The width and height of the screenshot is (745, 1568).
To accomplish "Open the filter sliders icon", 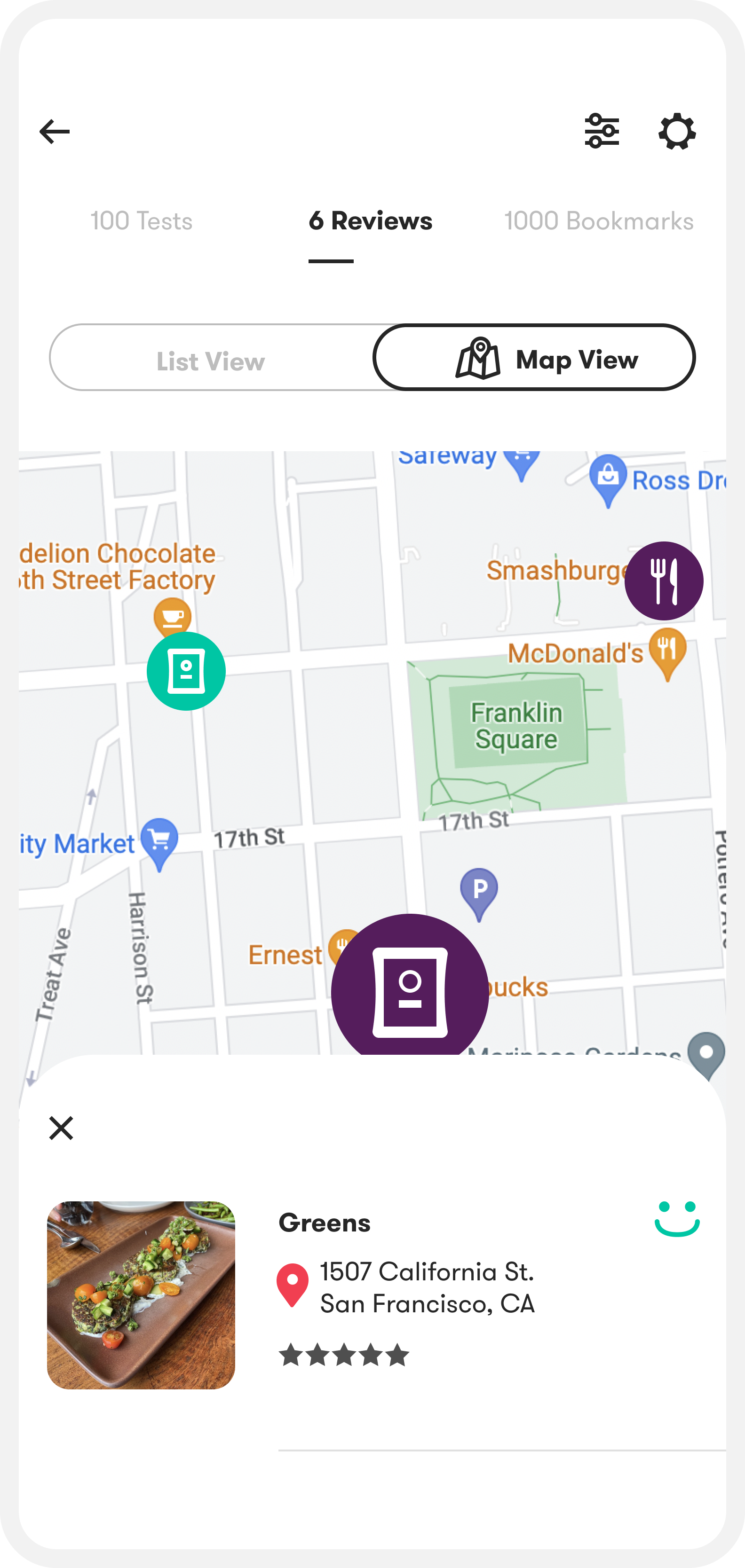I will (602, 131).
